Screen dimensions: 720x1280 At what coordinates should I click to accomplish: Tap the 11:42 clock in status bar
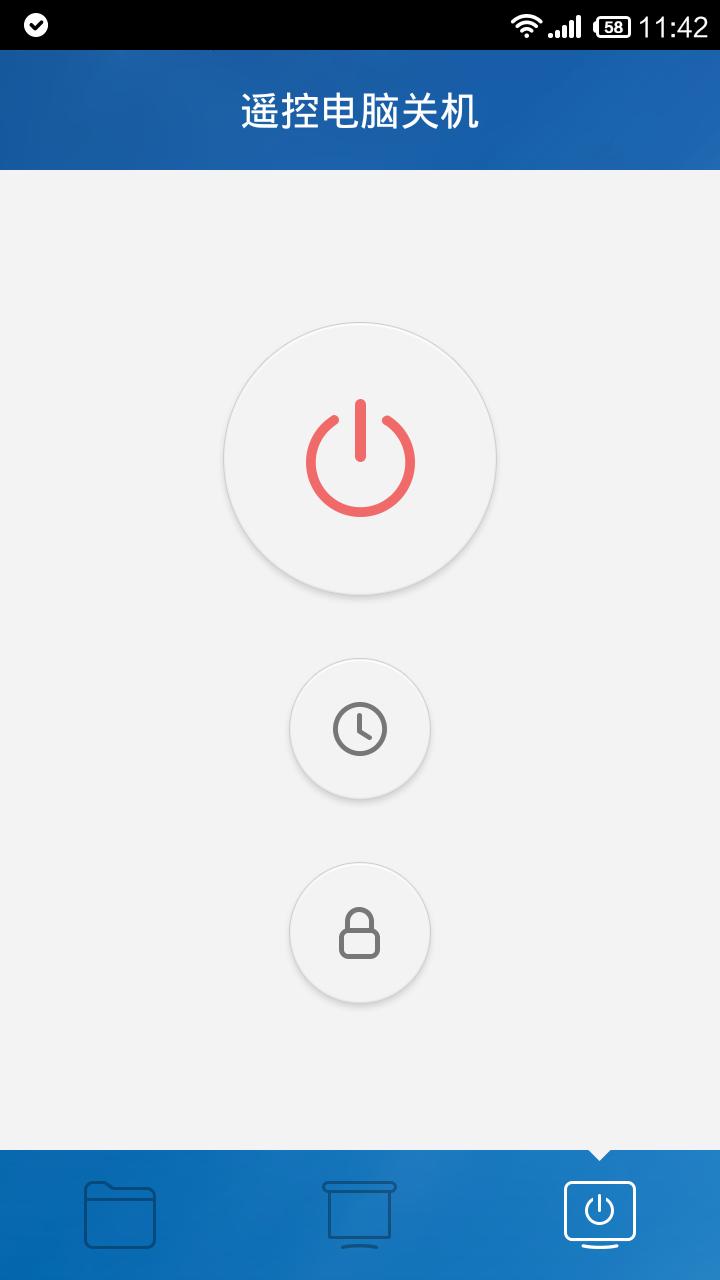click(x=668, y=24)
